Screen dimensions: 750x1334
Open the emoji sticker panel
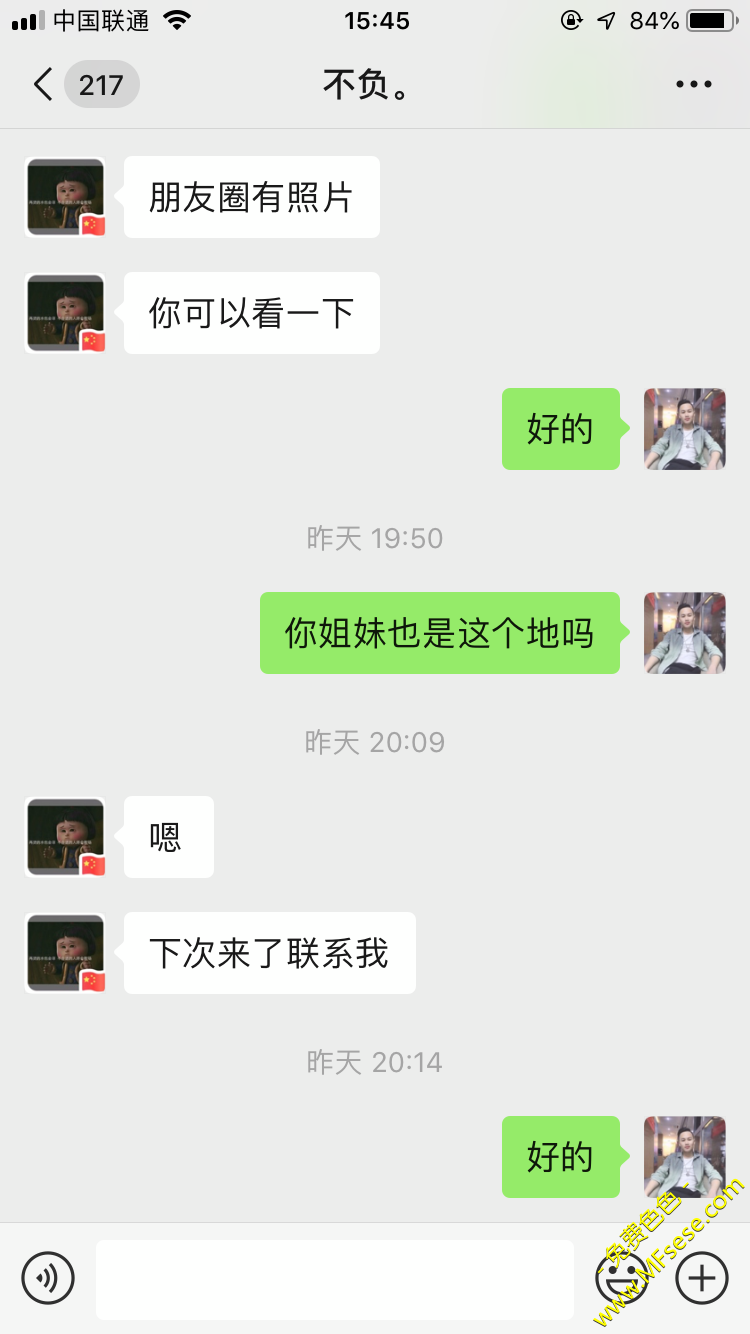621,1278
